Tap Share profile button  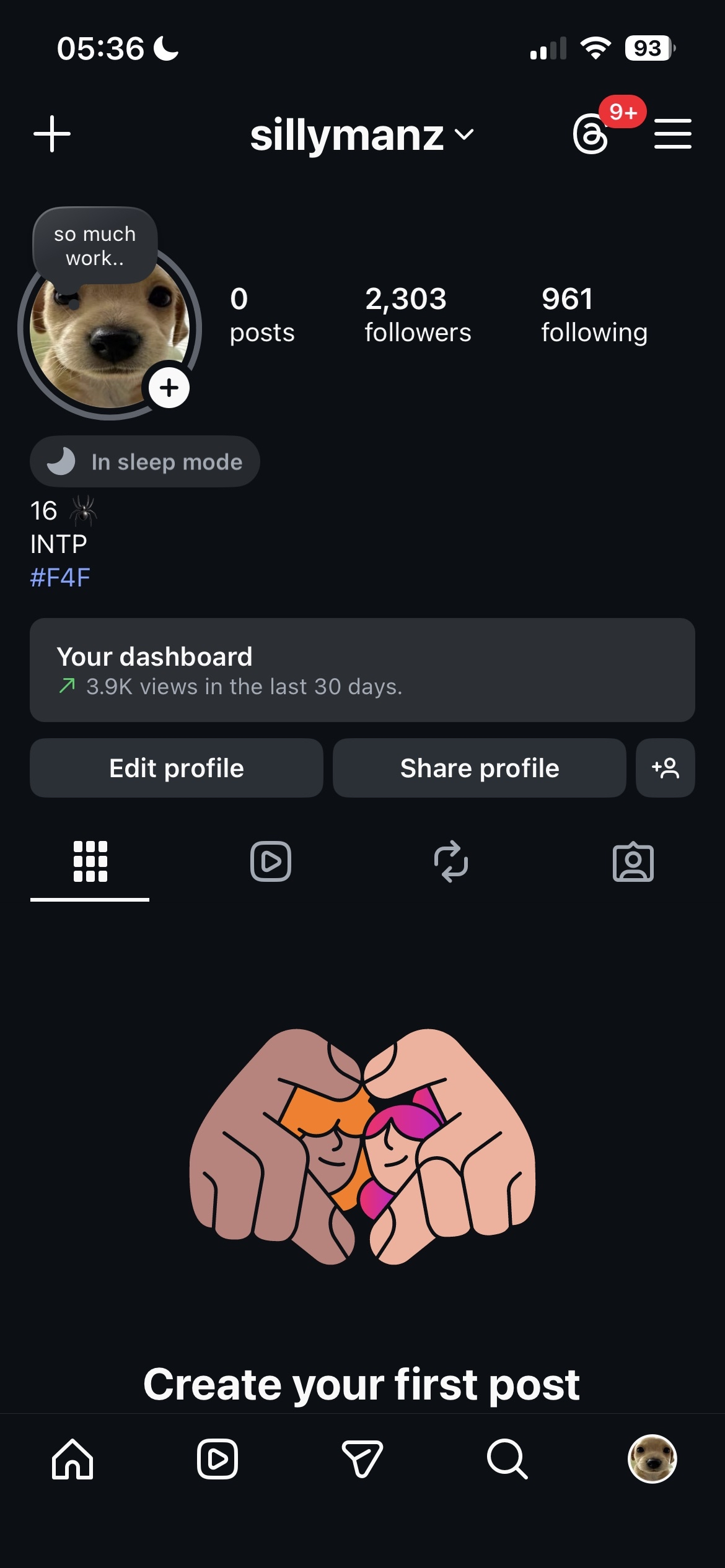[480, 768]
